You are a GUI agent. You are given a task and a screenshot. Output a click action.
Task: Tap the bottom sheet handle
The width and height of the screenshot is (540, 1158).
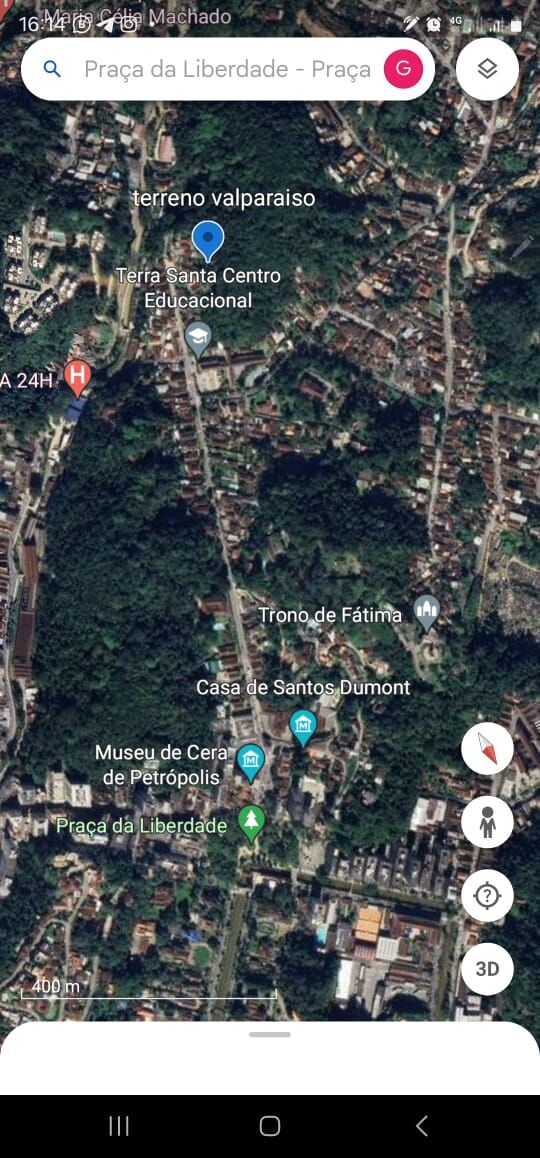click(270, 1035)
